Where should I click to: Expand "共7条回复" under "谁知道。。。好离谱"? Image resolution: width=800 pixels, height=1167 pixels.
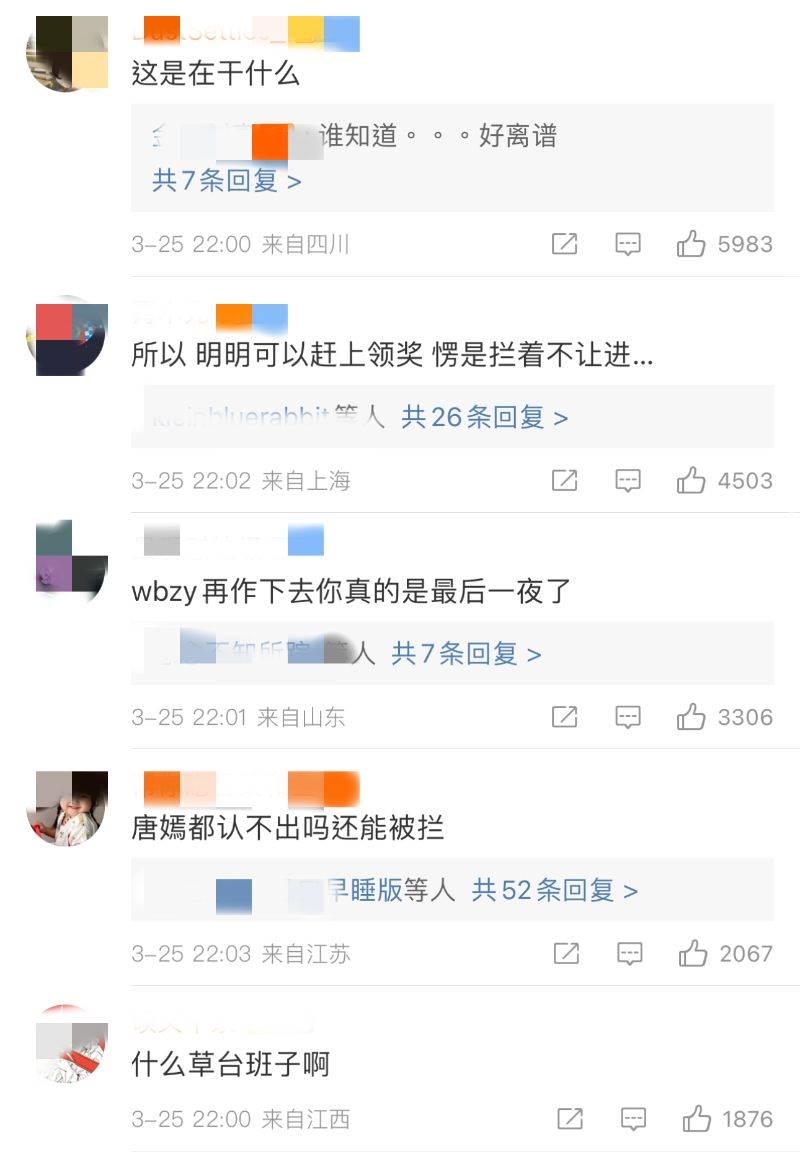click(226, 181)
